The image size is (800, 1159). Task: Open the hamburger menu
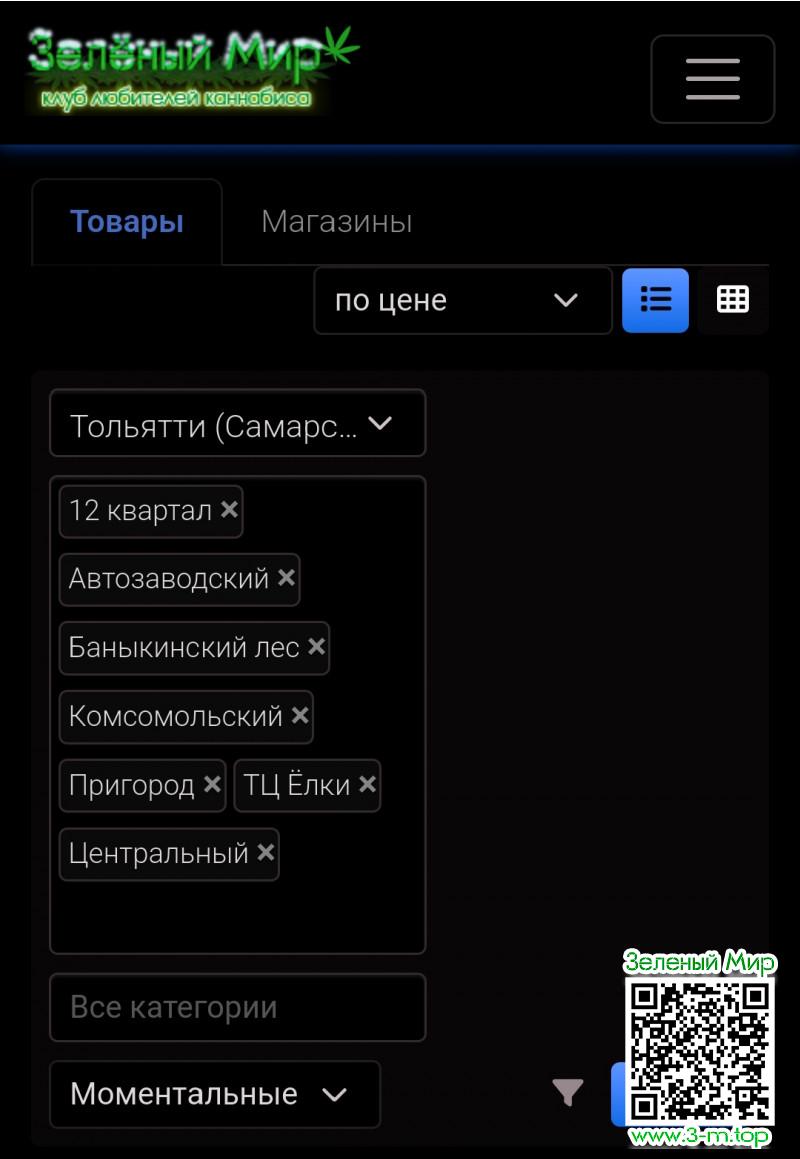[x=712, y=79]
